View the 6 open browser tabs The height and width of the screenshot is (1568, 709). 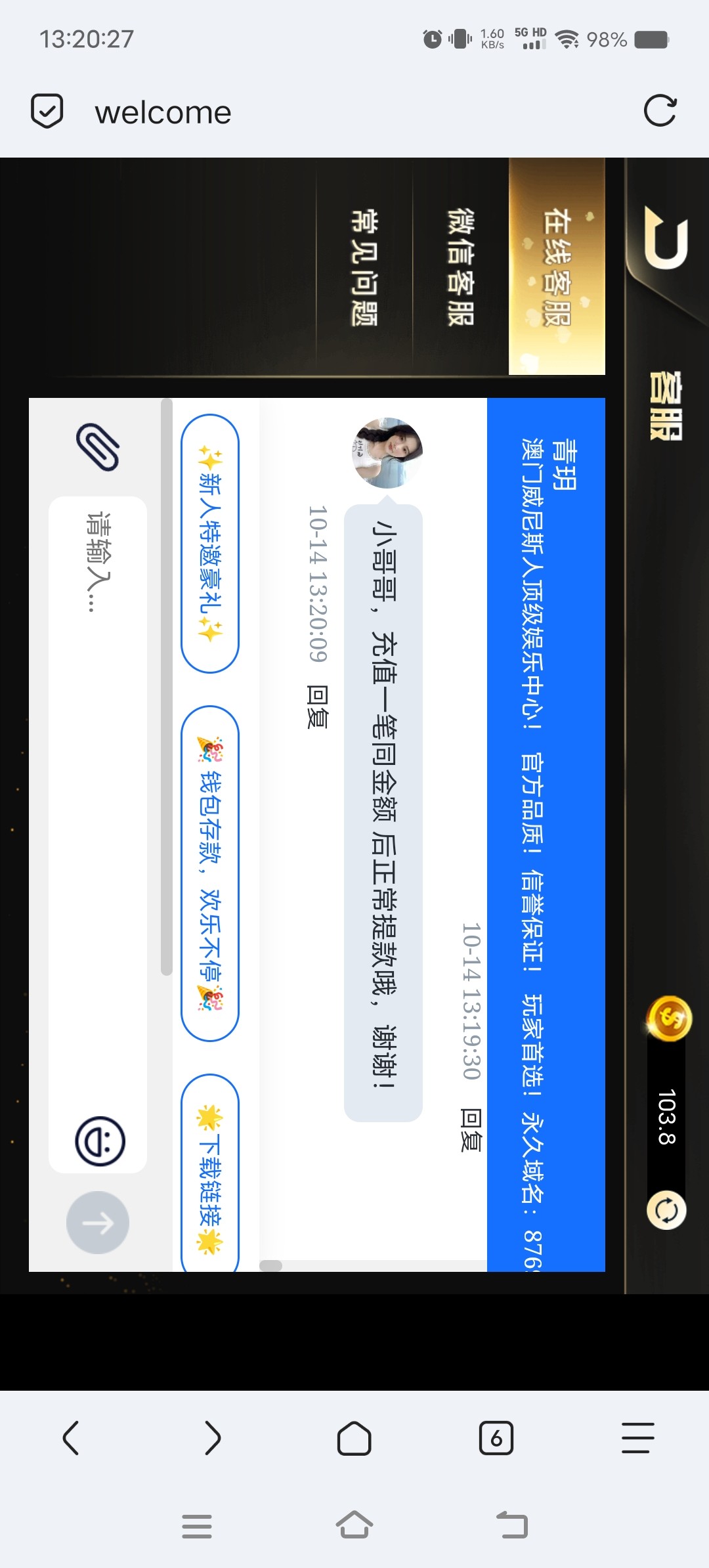pos(496,1438)
